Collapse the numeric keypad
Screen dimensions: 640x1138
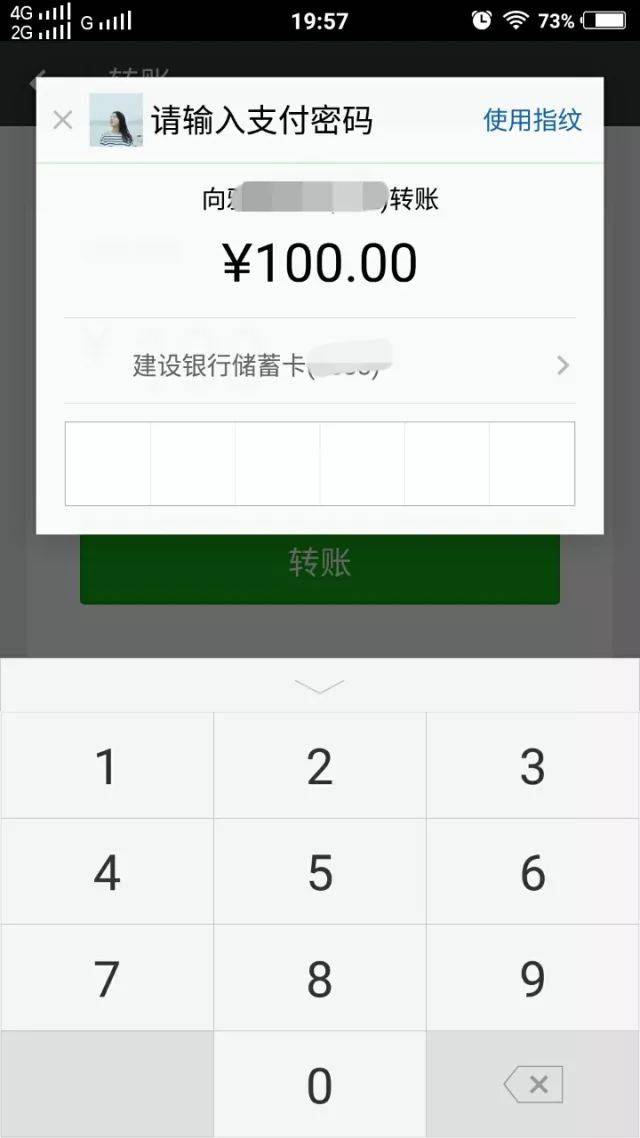point(320,686)
